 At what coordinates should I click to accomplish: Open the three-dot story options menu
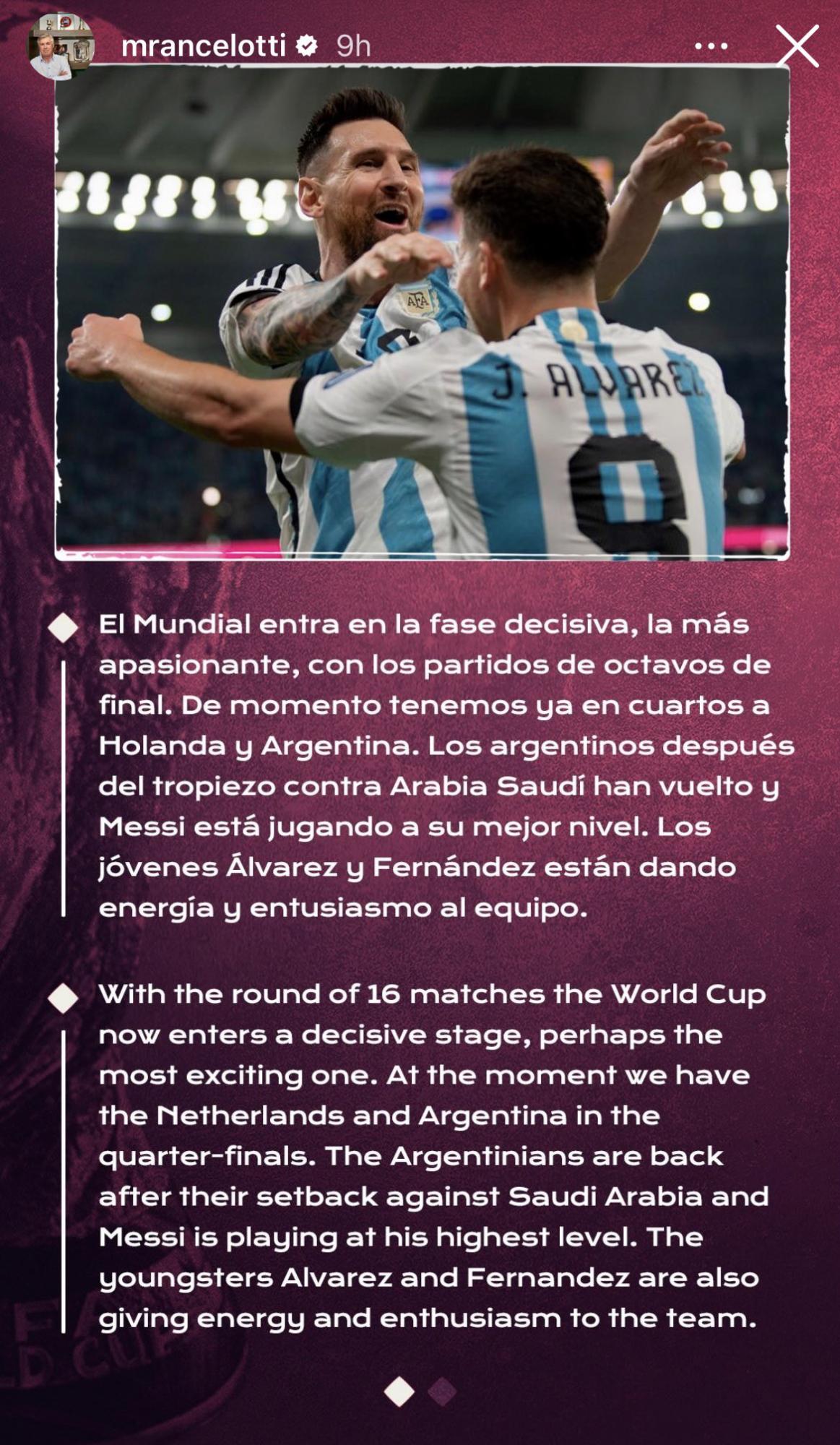tap(711, 47)
